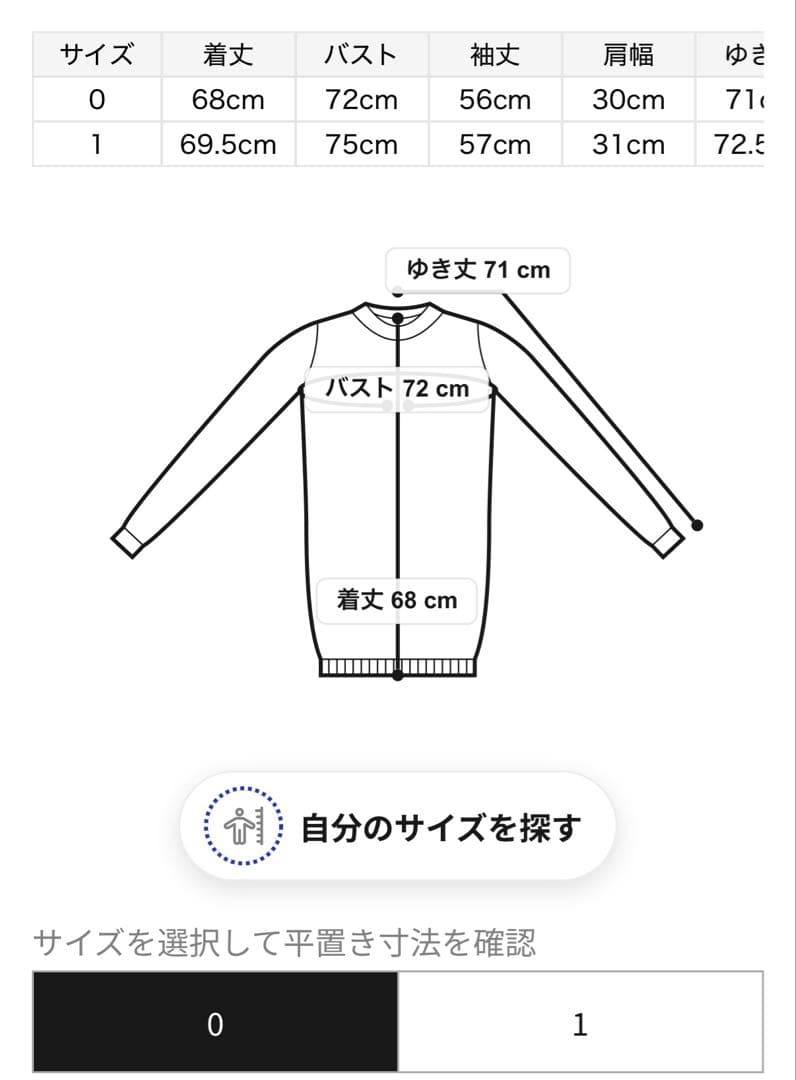
Task: Click the ゆき丈 71 cm measurement pin
Action: pyautogui.click(x=478, y=270)
